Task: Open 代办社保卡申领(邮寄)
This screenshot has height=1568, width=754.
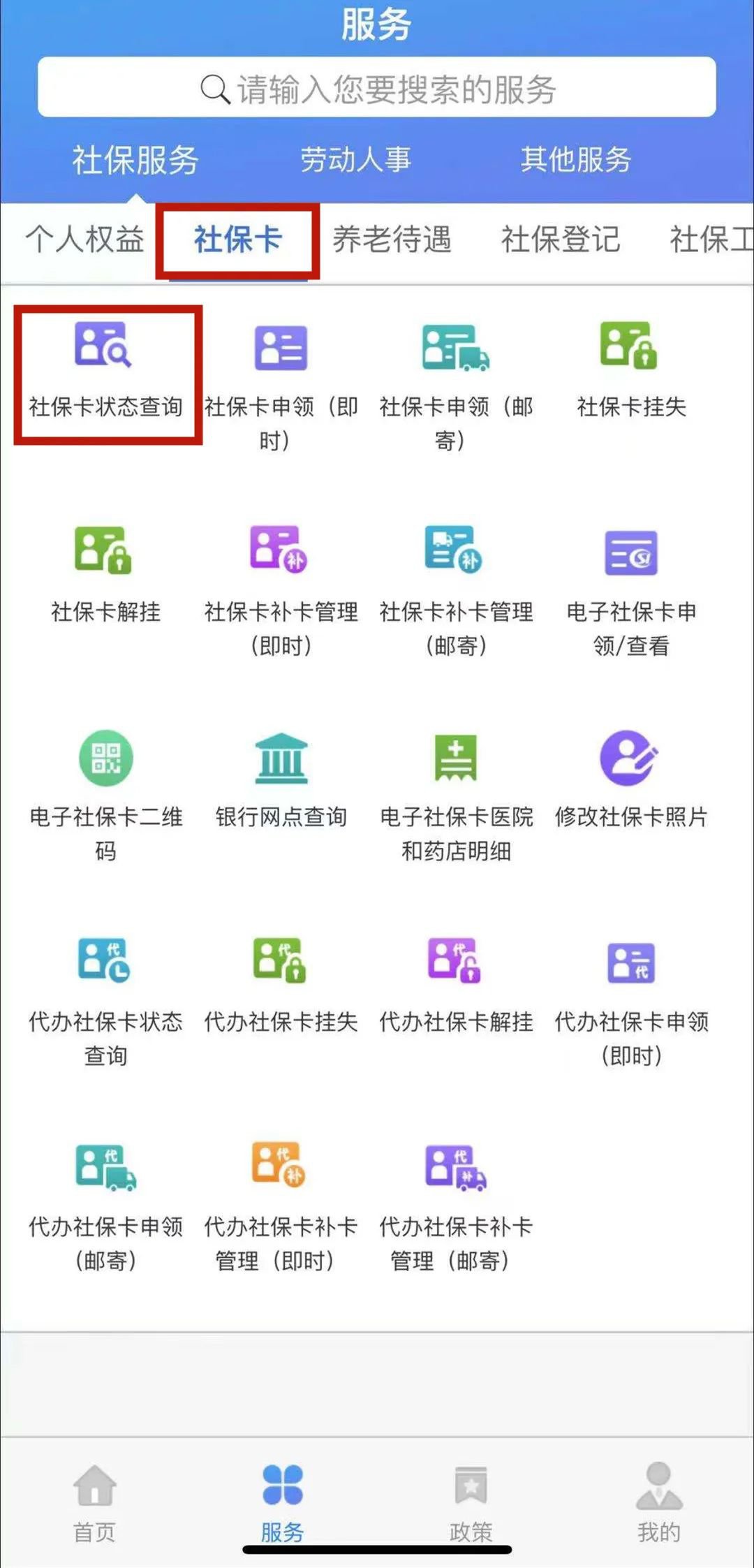Action: click(x=105, y=1203)
